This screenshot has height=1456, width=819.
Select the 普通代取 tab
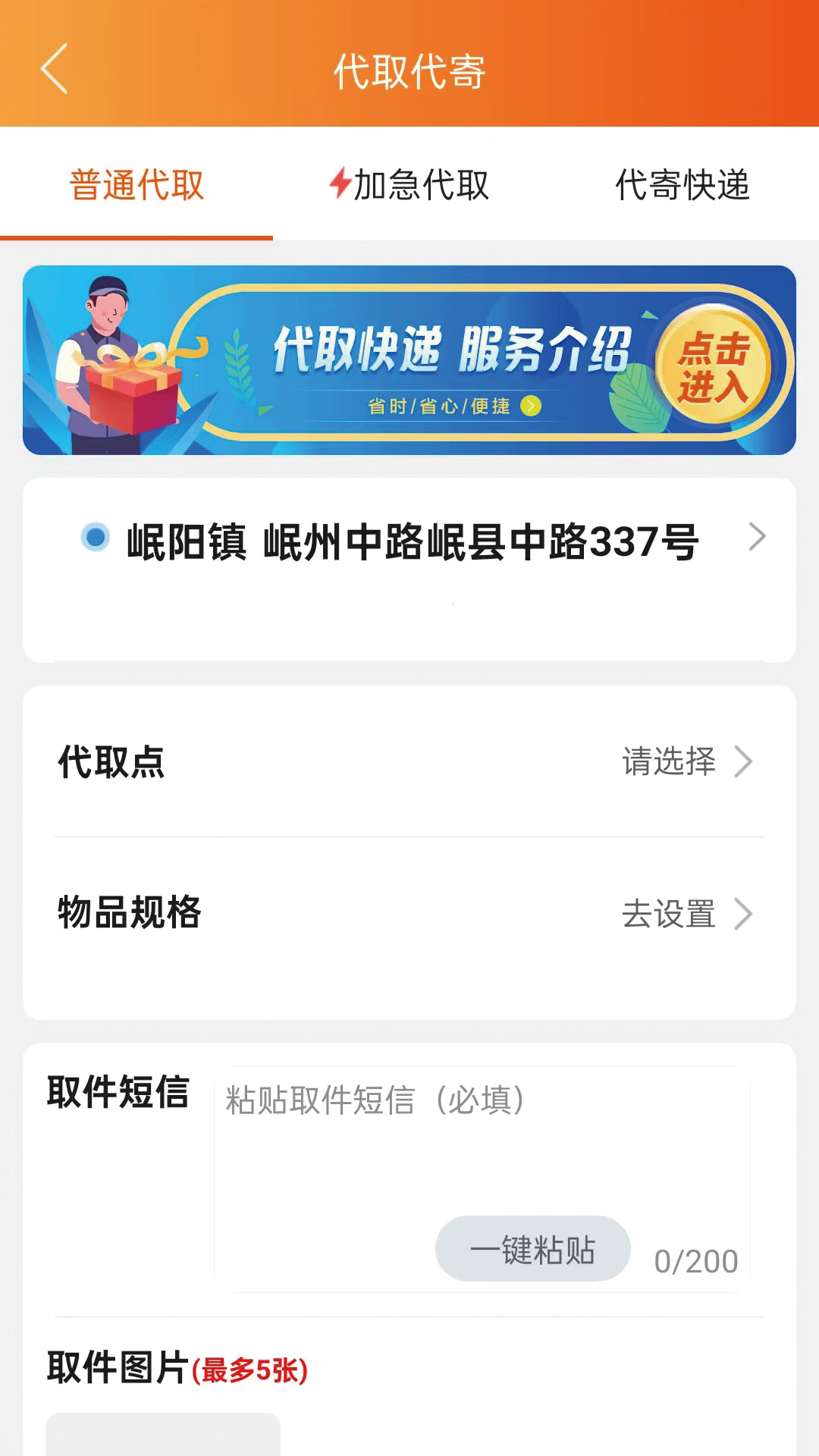136,184
